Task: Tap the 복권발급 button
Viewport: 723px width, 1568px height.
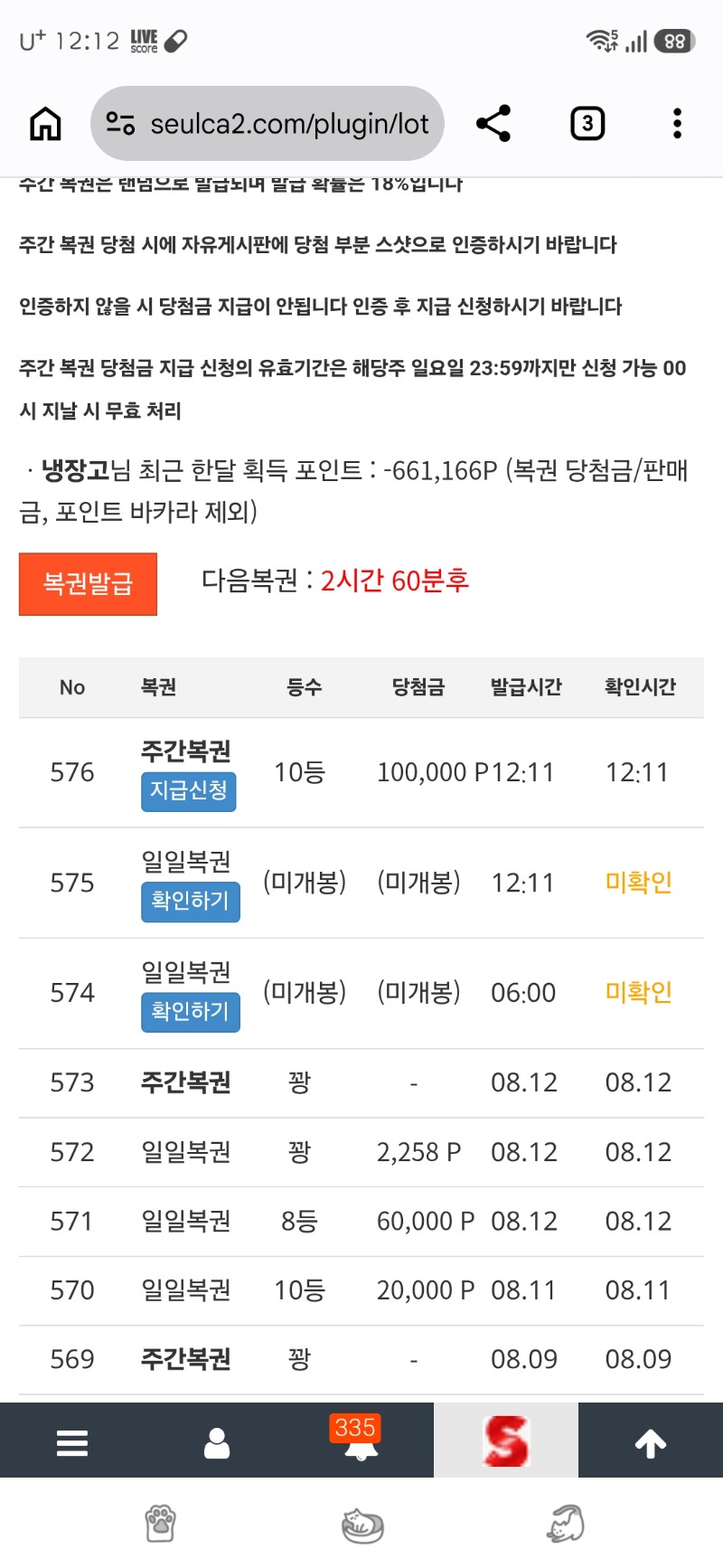Action: (x=88, y=584)
